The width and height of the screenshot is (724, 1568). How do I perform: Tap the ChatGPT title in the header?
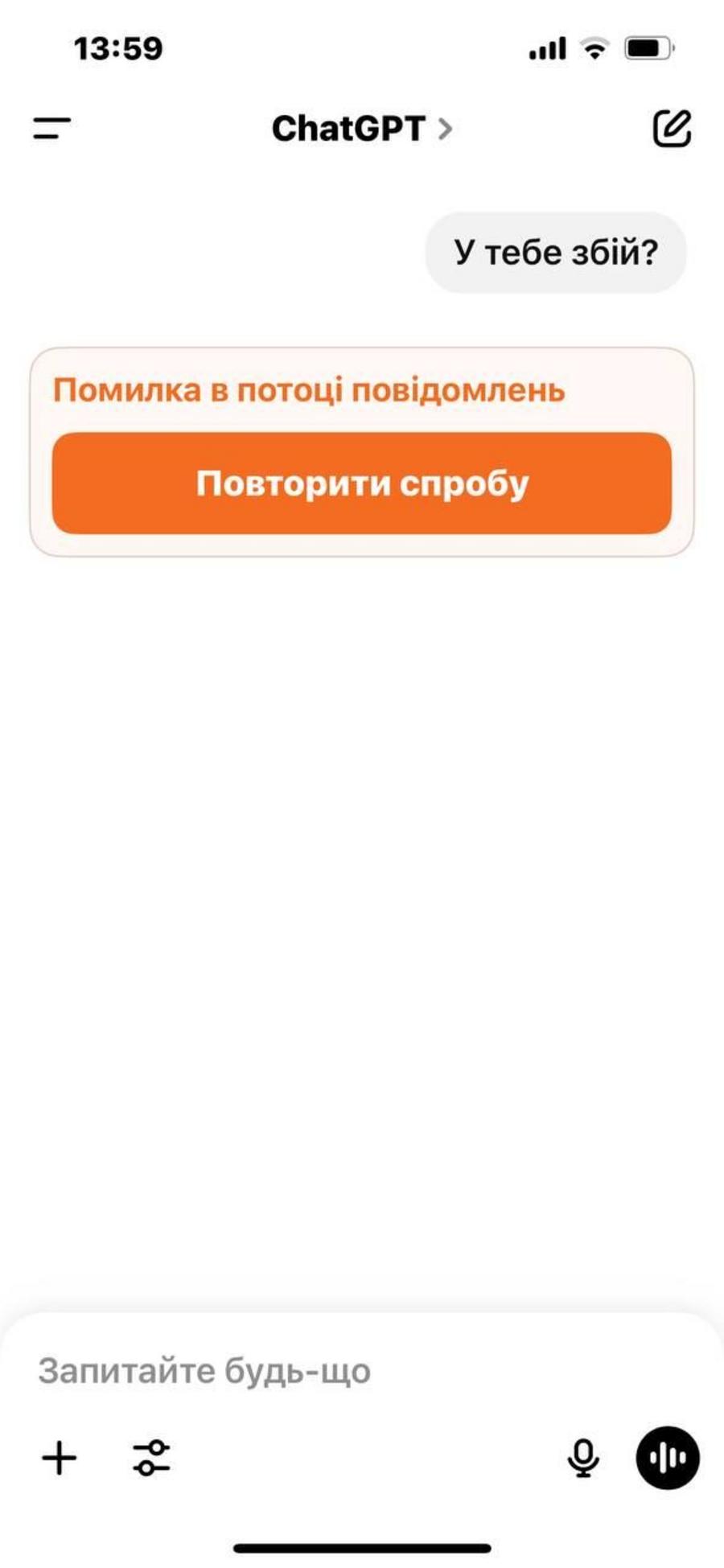coord(348,129)
